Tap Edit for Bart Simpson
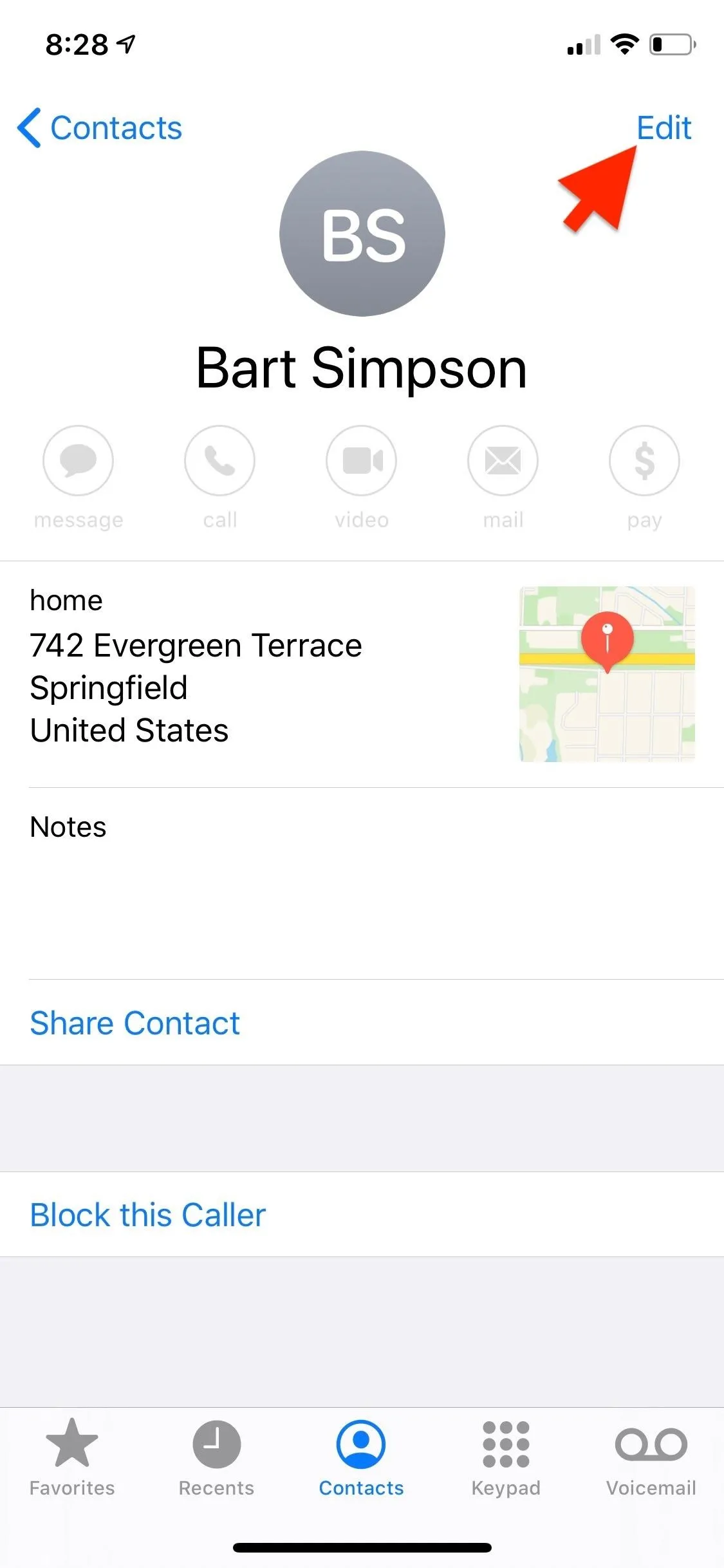 (x=664, y=127)
